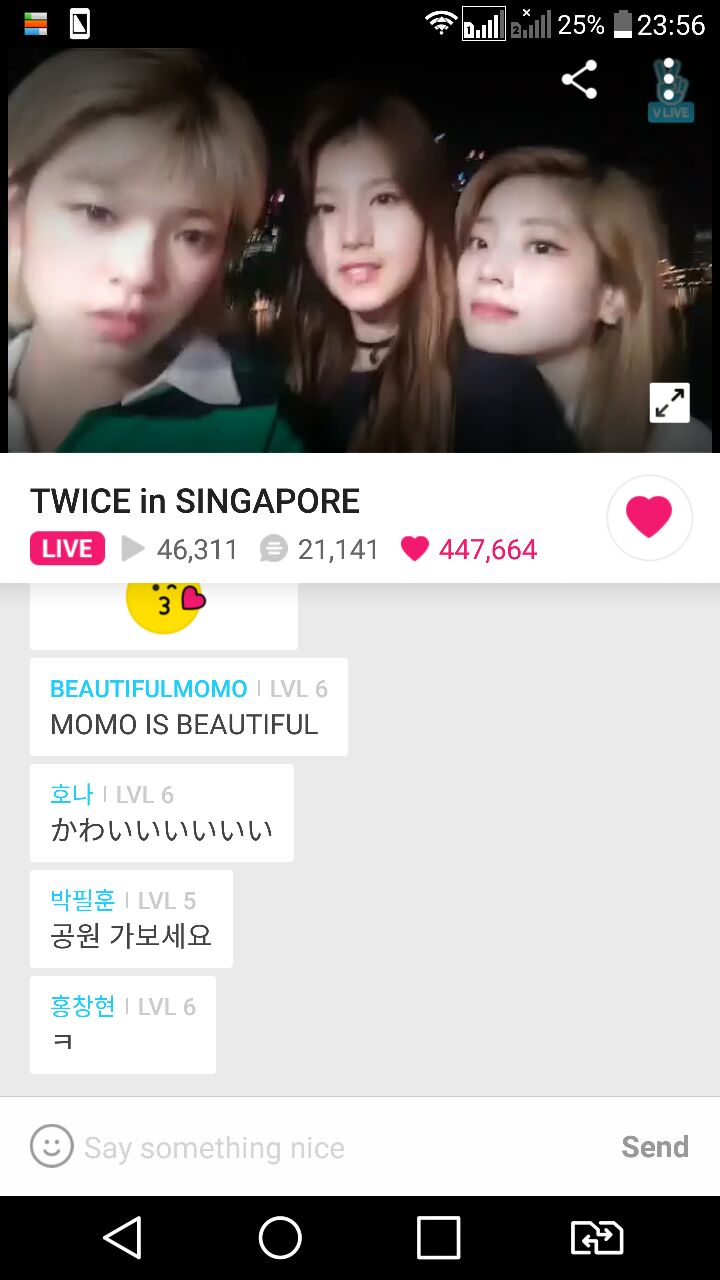720x1280 pixels.
Task: Go back with the system back button
Action: [x=122, y=1238]
